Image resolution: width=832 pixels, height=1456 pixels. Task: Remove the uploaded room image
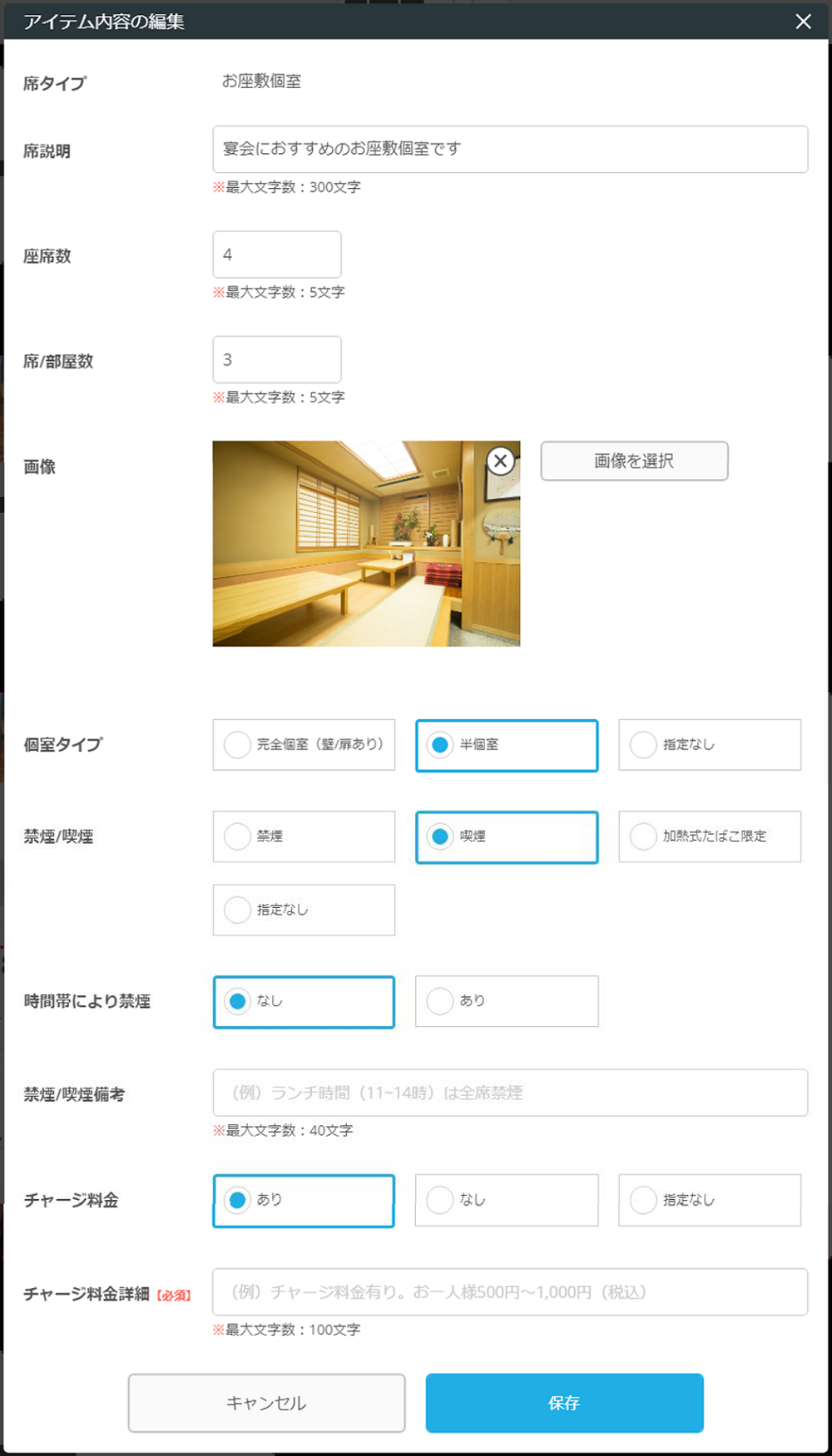coord(500,461)
